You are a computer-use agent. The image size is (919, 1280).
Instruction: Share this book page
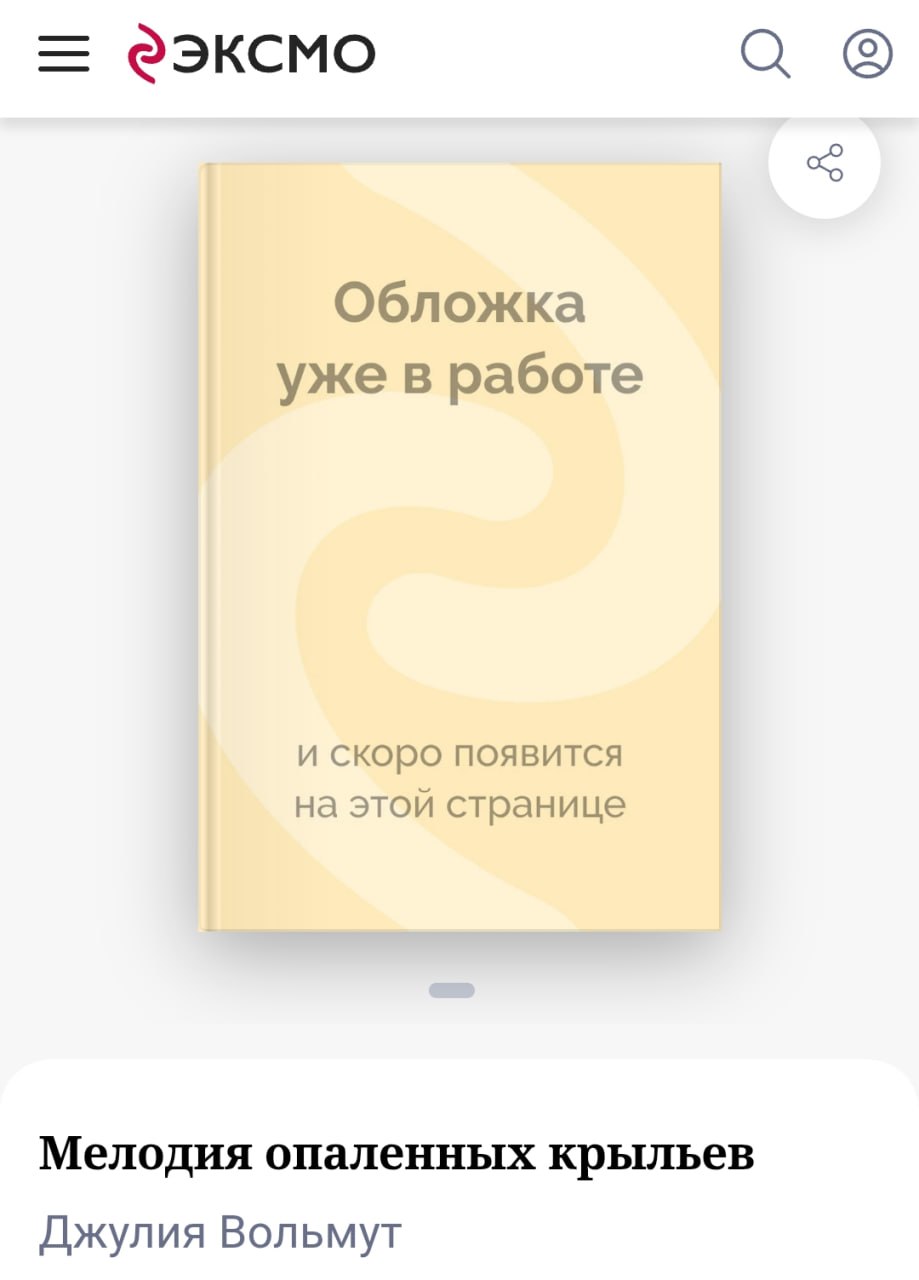coord(824,163)
